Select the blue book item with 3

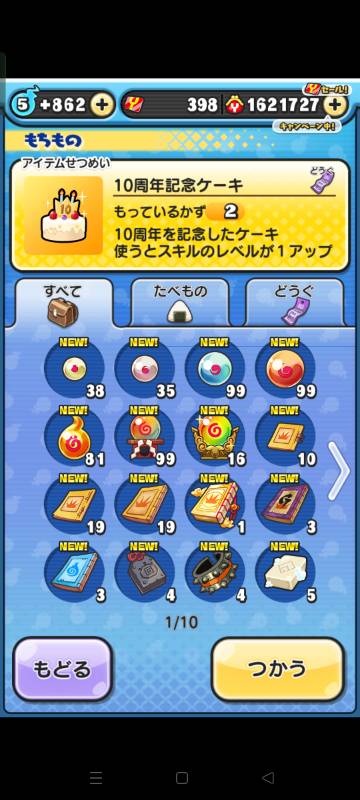[74, 572]
